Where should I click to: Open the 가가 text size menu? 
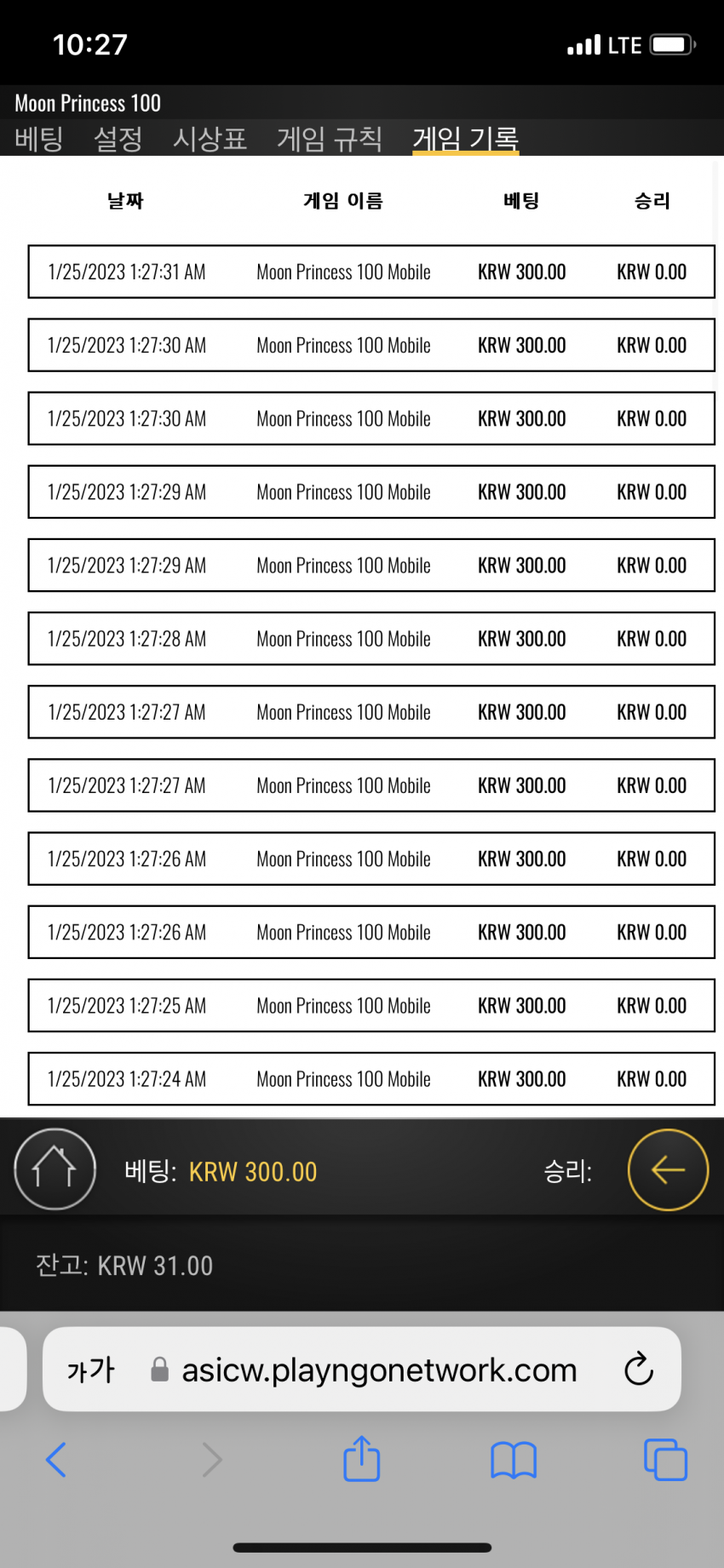point(90,1370)
